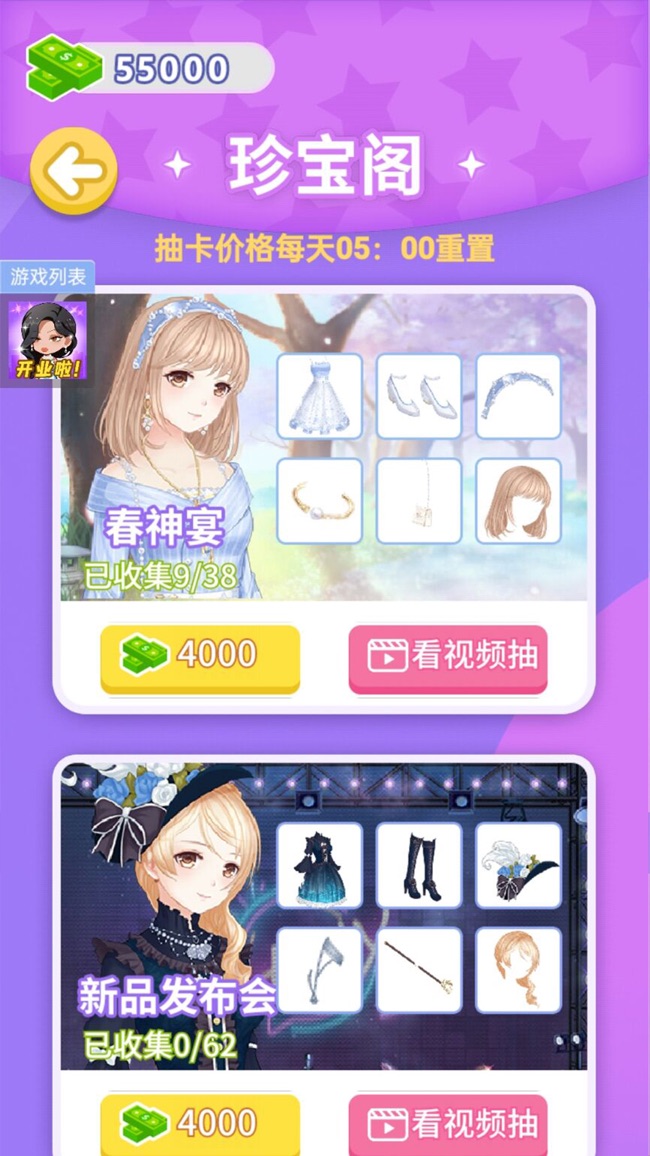Draw 春神宴 card for 4000 cash
Screen dimensions: 650x1156
tap(200, 657)
